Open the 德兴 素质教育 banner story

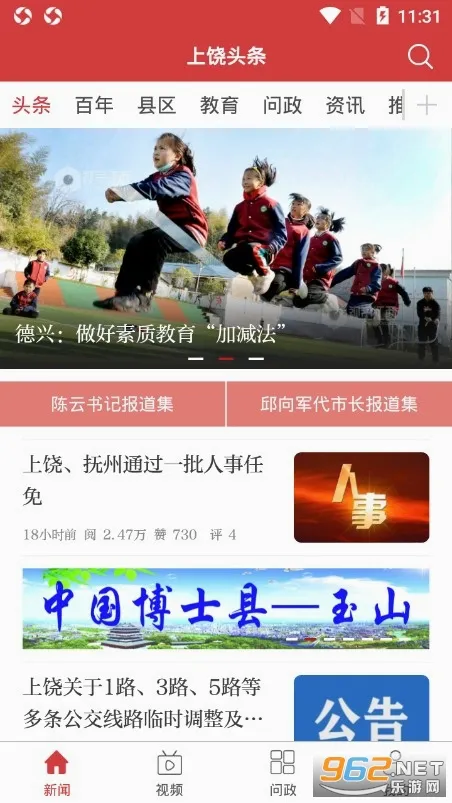pyautogui.click(x=226, y=248)
